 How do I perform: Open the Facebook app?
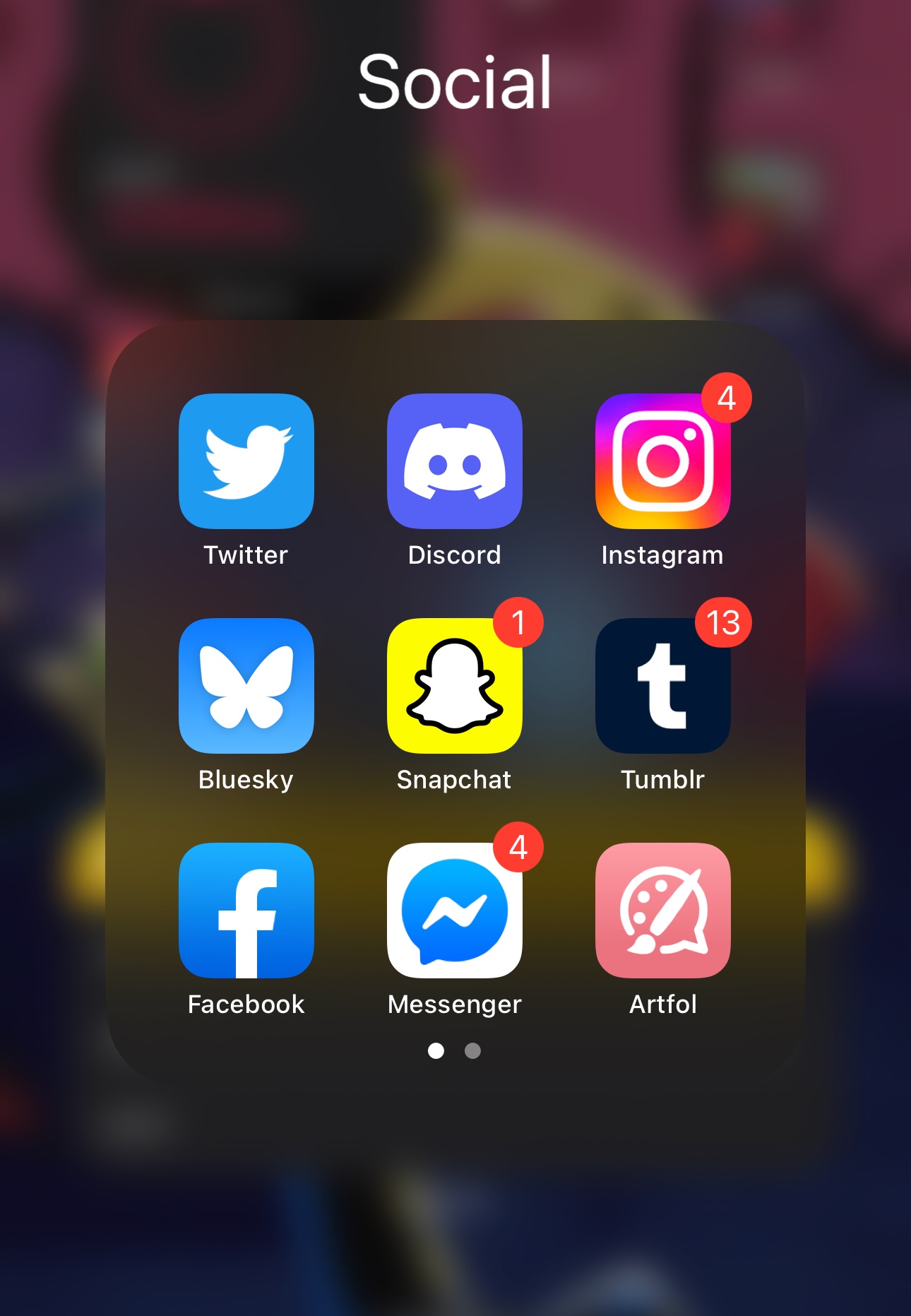(x=246, y=910)
